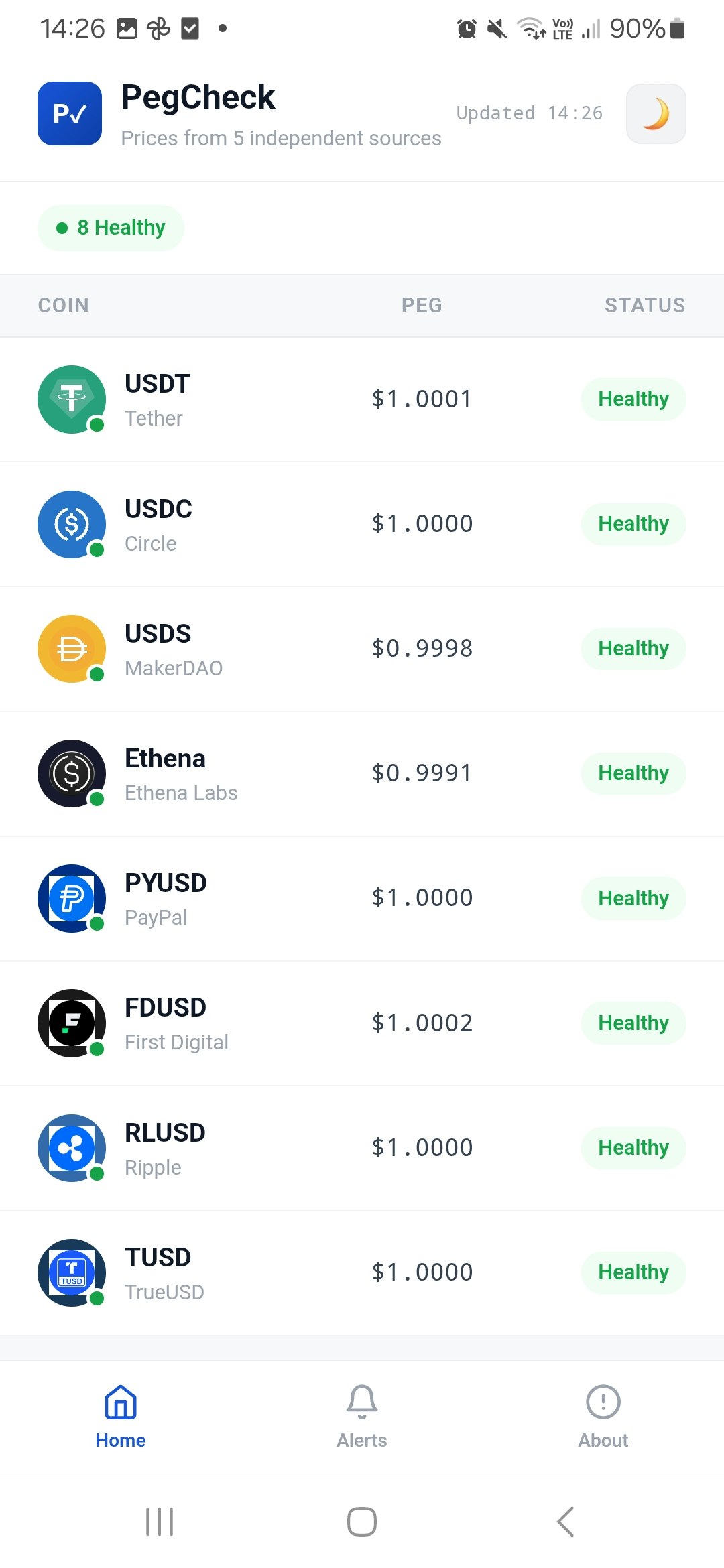Click the Healthy badge for Ethena
The width and height of the screenshot is (724, 1568).
633,773
